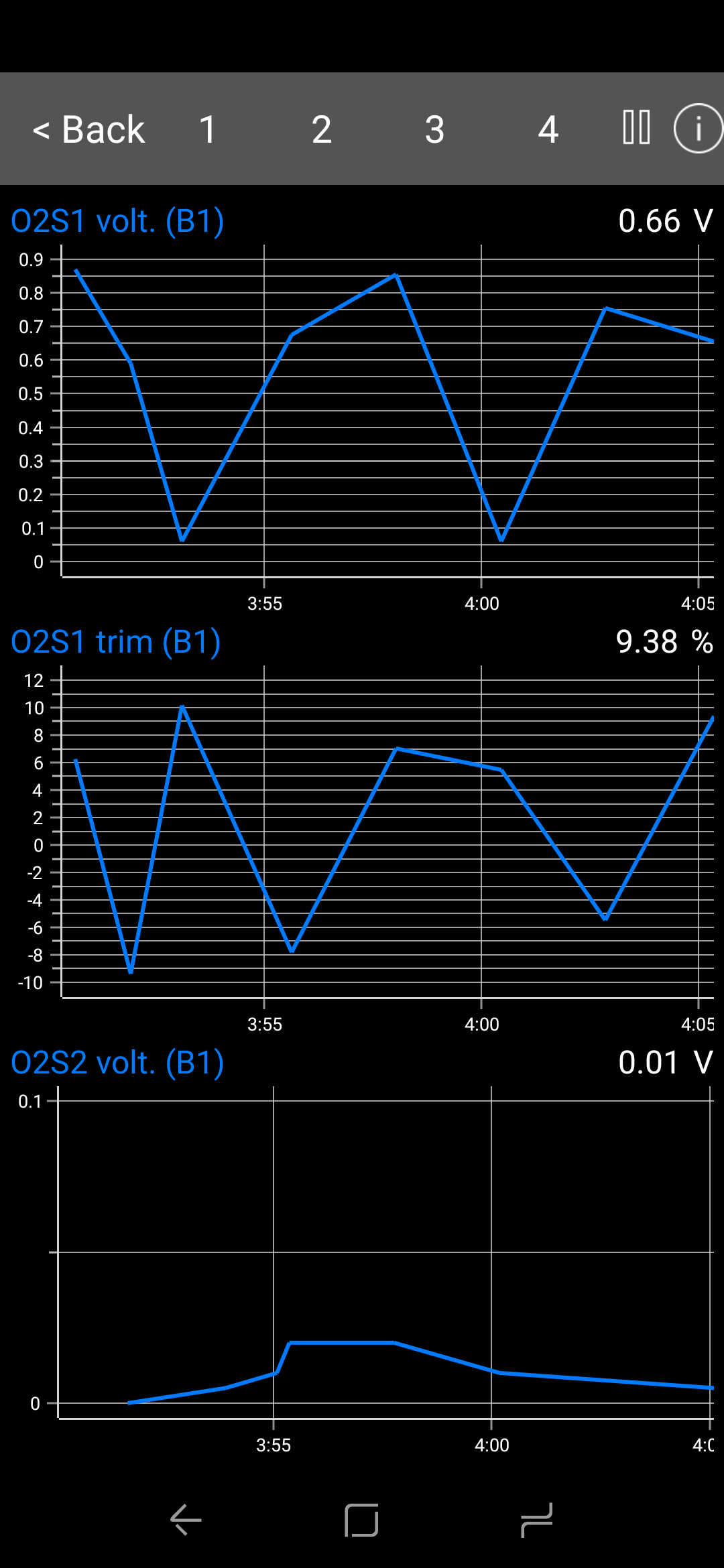Switch to page 4
Image resolution: width=724 pixels, height=1568 pixels.
point(548,129)
